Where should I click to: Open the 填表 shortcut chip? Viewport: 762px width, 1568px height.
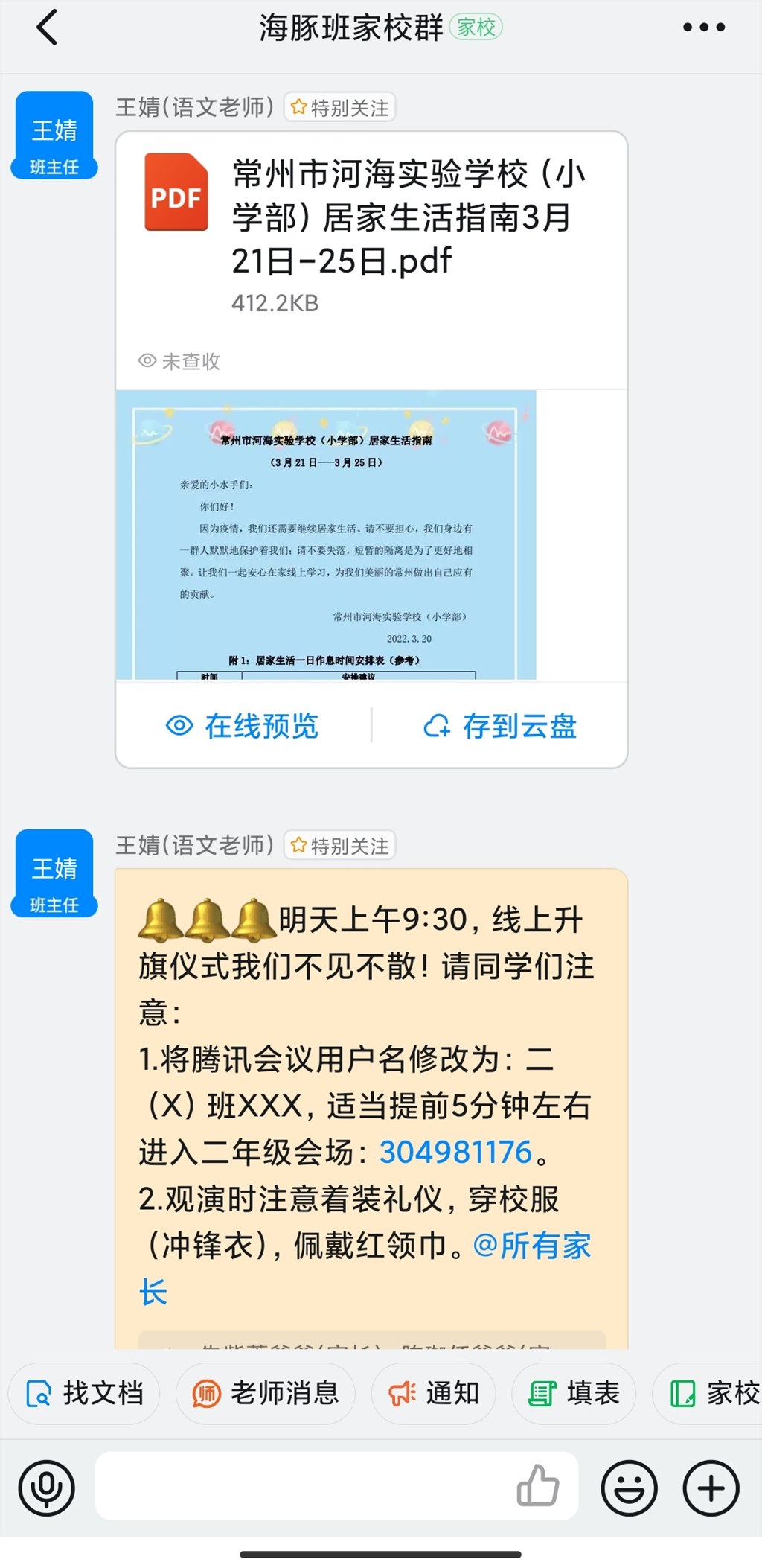[x=574, y=1393]
